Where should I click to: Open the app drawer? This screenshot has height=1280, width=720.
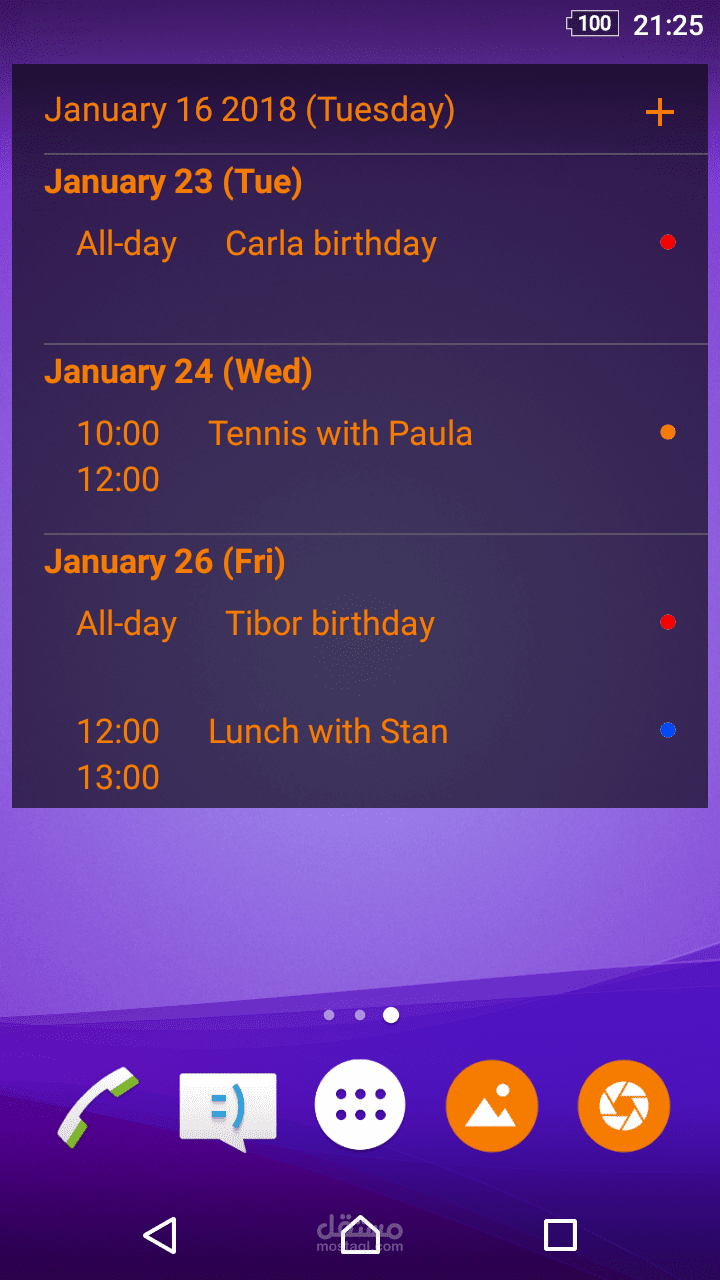pyautogui.click(x=360, y=1106)
